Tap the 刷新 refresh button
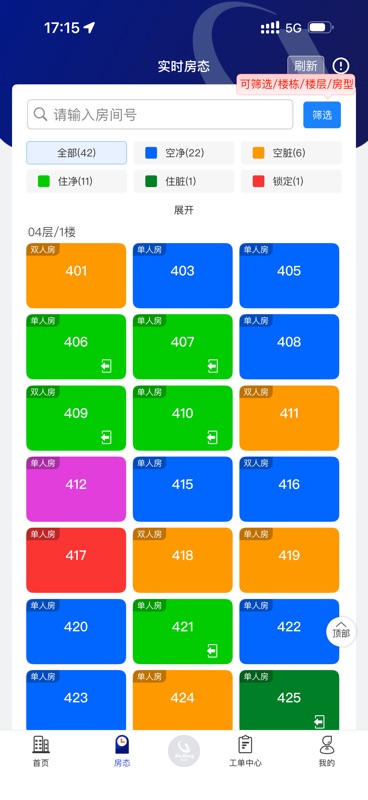This screenshot has width=368, height=800. tap(305, 66)
